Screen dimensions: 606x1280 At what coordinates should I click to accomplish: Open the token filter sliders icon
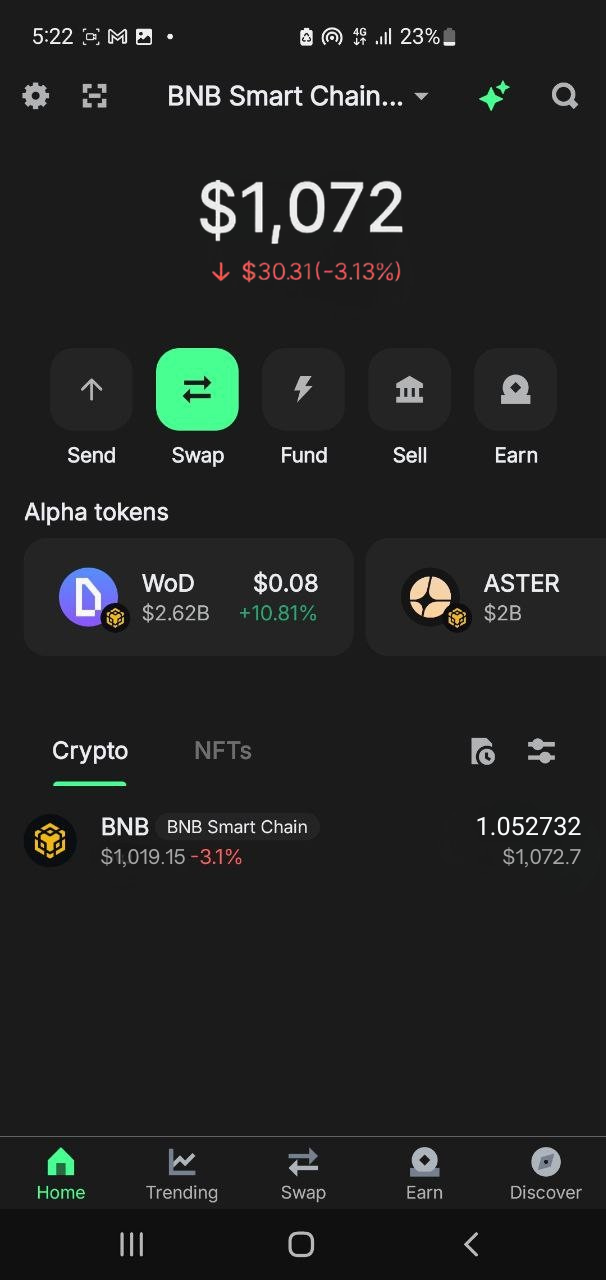541,751
